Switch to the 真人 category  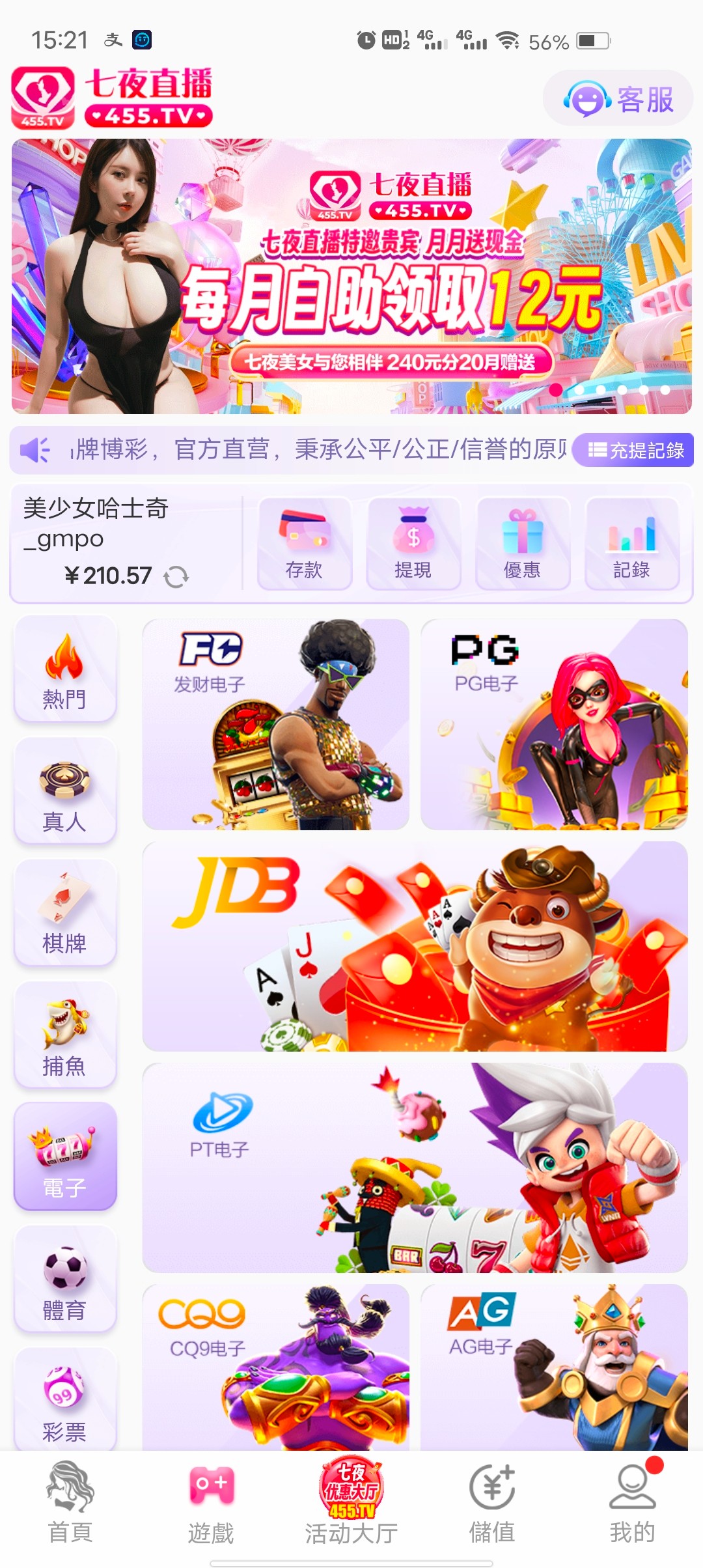tap(64, 792)
